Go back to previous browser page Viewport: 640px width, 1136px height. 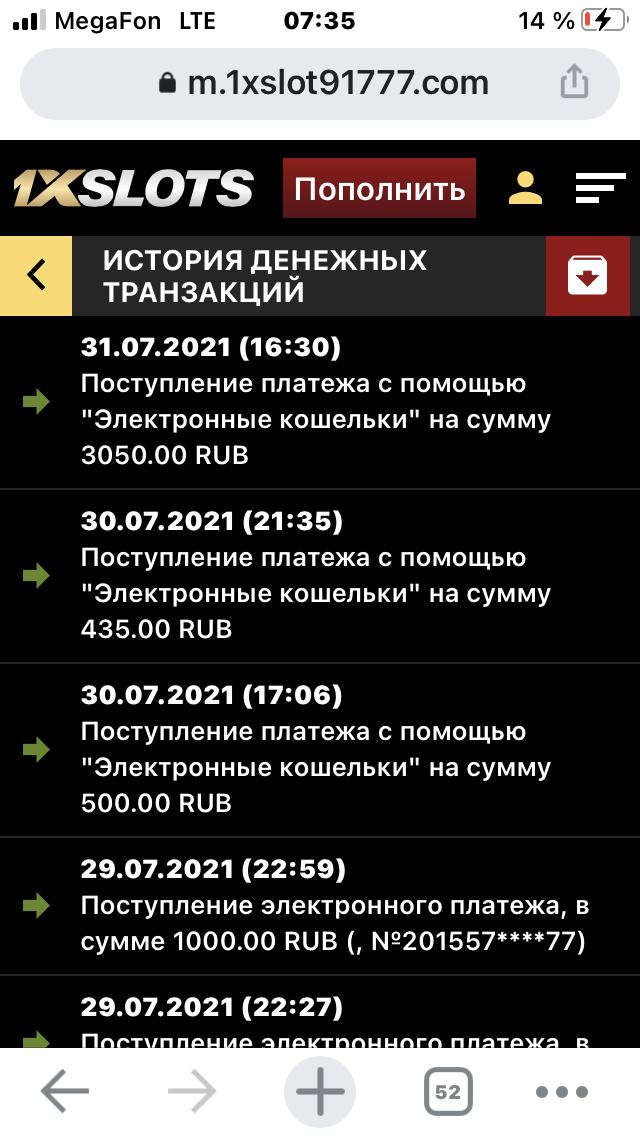click(x=65, y=1091)
